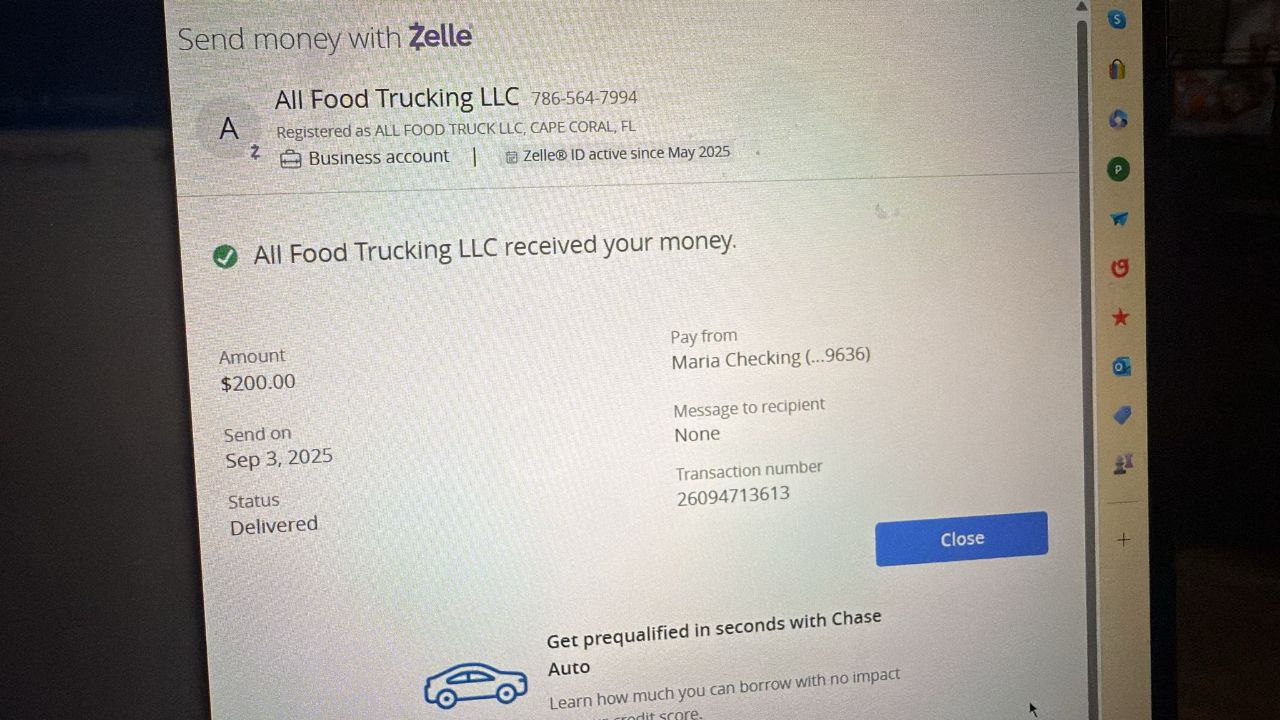Add a sidebar app with plus
1280x720 pixels.
1123,540
